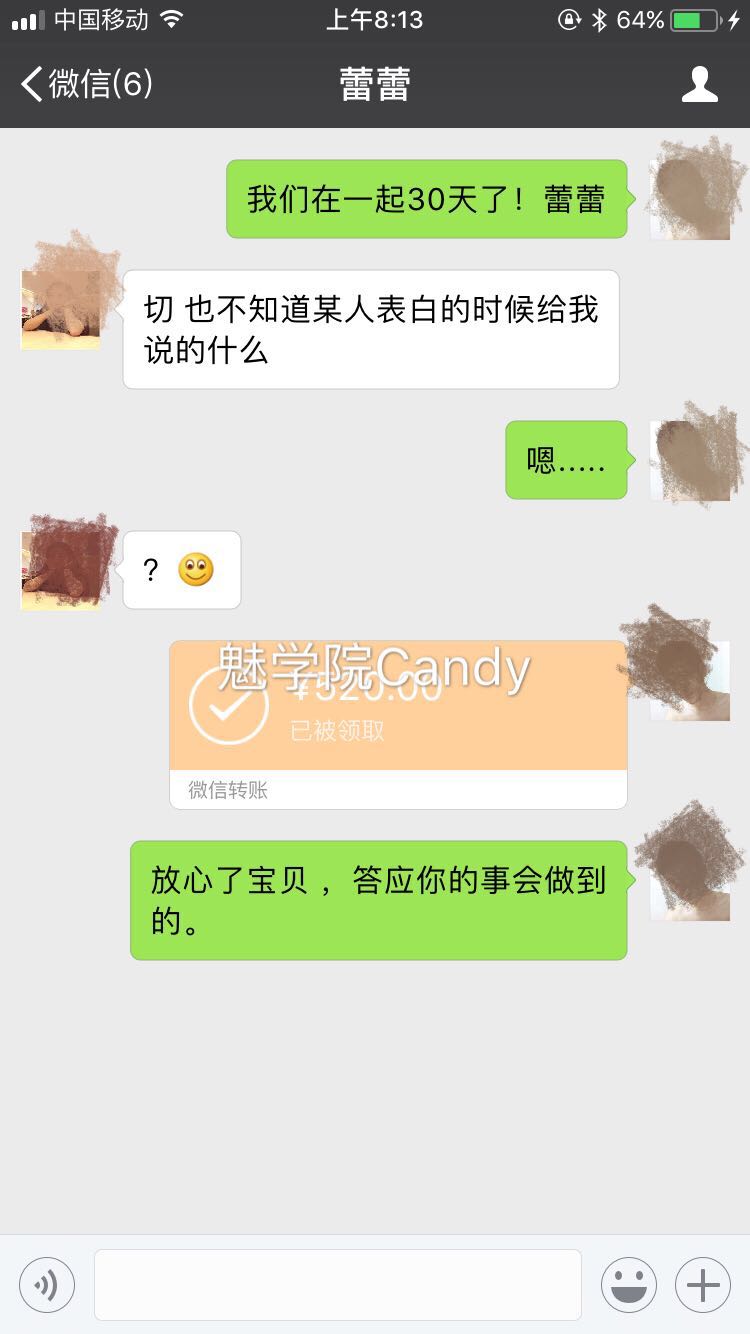Tap the time 上午8:13 in status bar

(375, 18)
